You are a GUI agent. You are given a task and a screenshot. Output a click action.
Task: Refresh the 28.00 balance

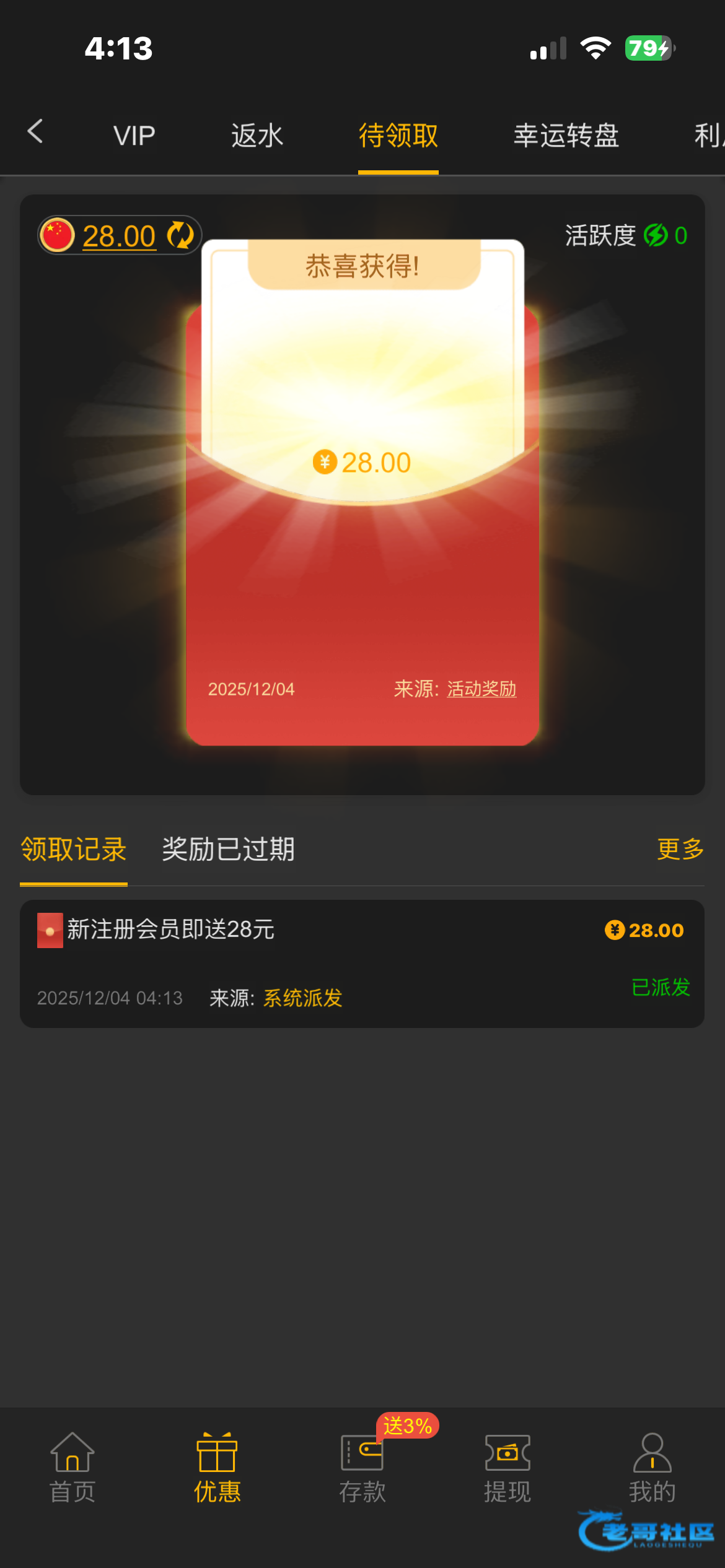(x=180, y=236)
